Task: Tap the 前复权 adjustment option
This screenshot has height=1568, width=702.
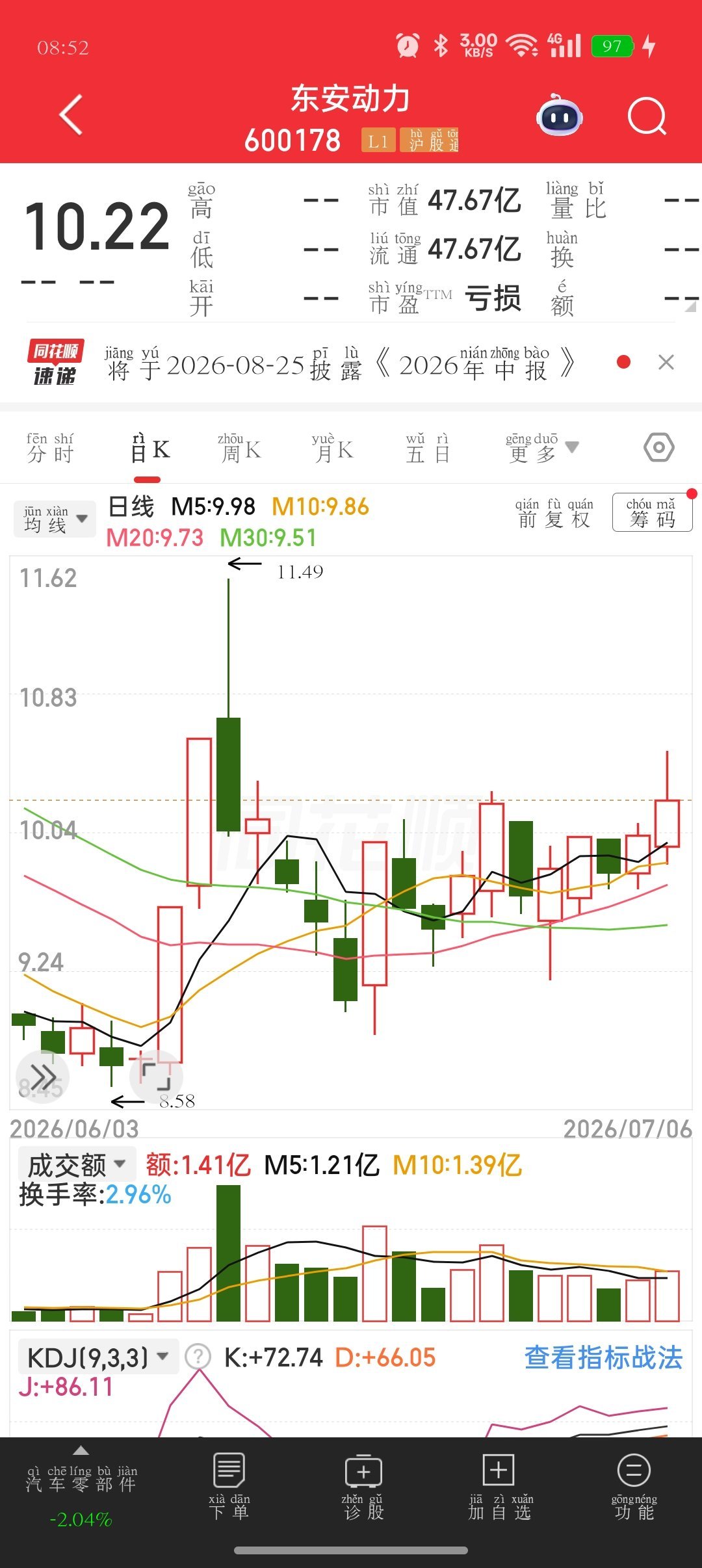Action: pyautogui.click(x=554, y=513)
